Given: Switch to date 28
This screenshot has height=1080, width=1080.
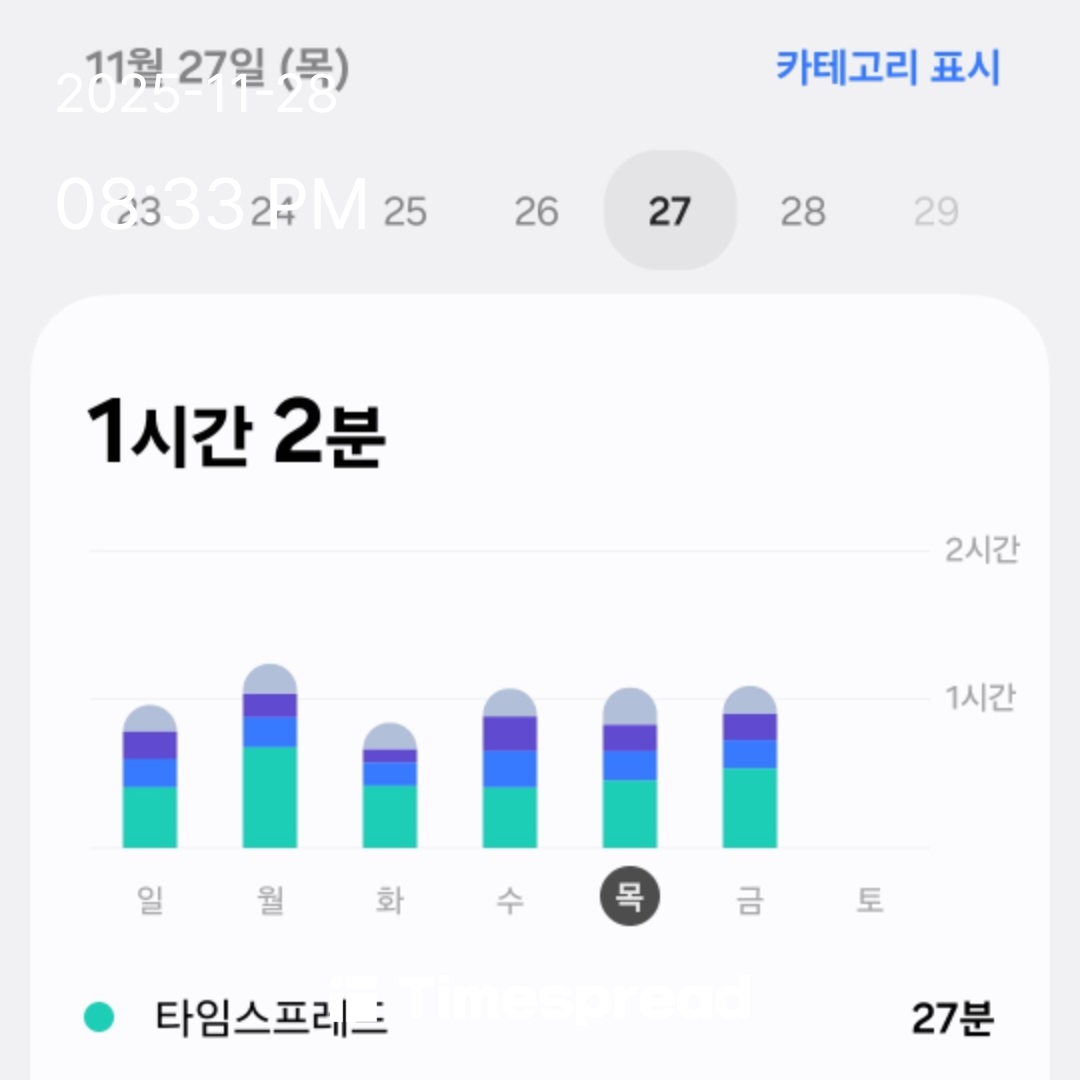Looking at the screenshot, I should pos(803,211).
